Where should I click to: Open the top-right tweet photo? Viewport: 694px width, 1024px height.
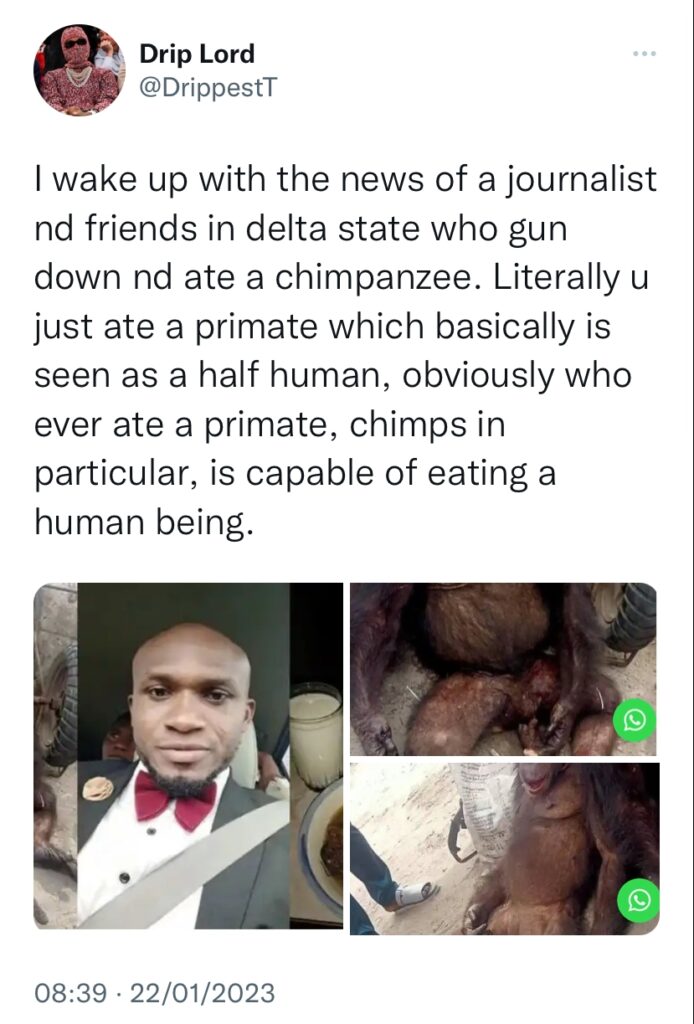[503, 668]
